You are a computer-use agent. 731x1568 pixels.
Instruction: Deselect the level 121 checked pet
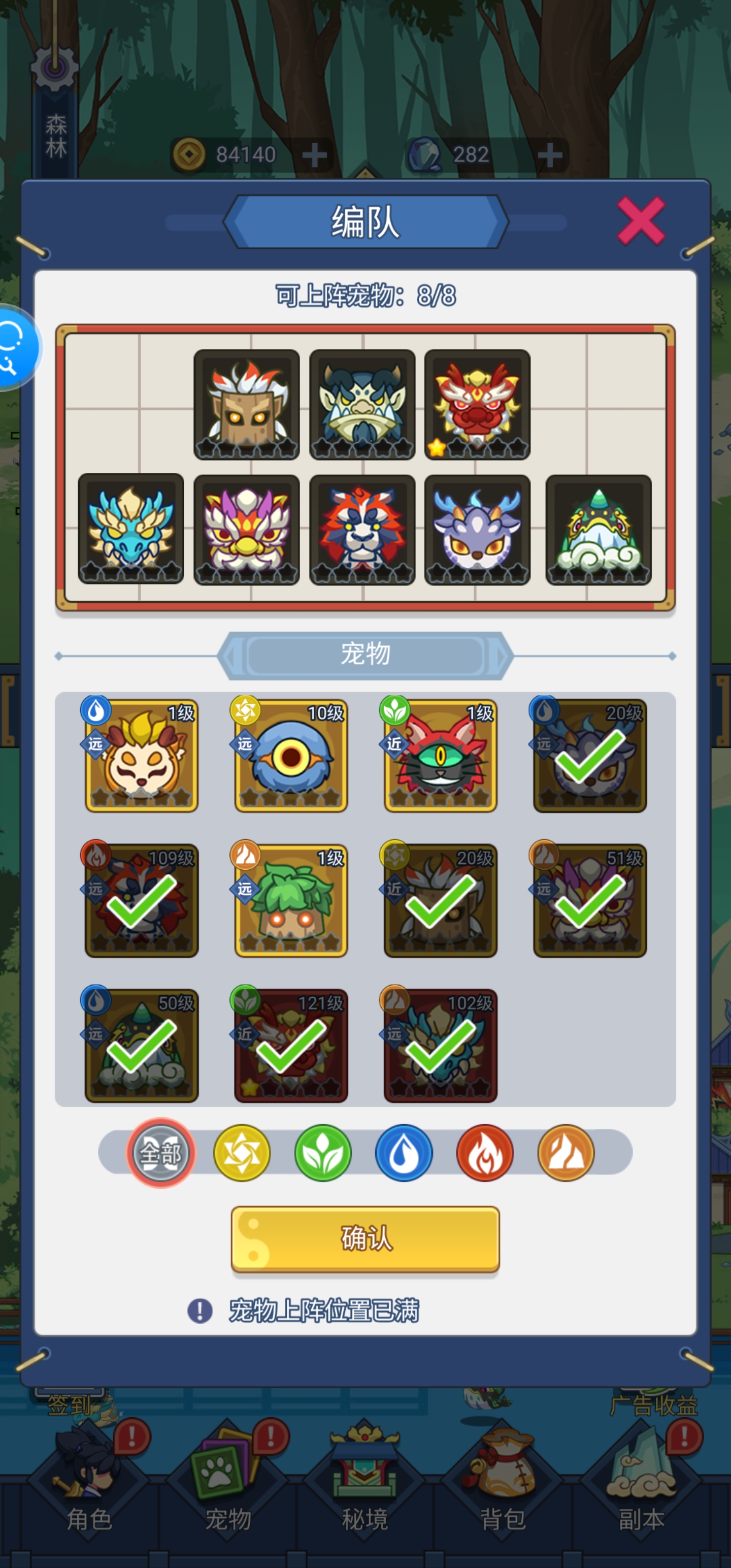point(291,1046)
